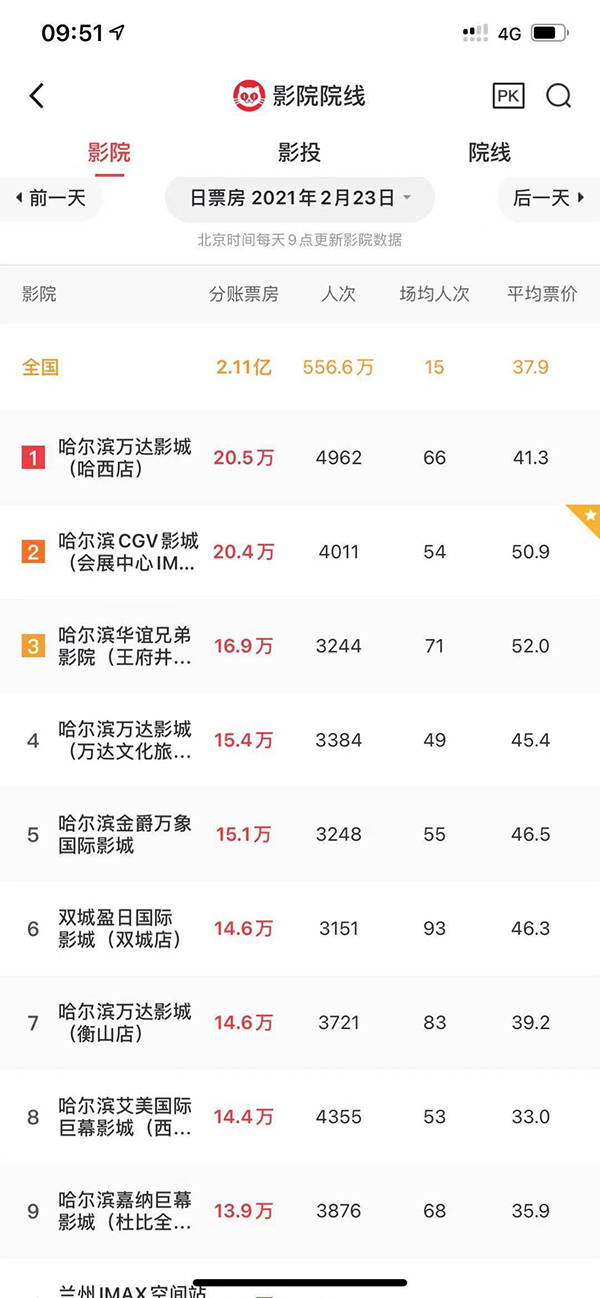Expand the 日票房 date dropdown
This screenshot has height=1298, width=600.
pos(300,198)
